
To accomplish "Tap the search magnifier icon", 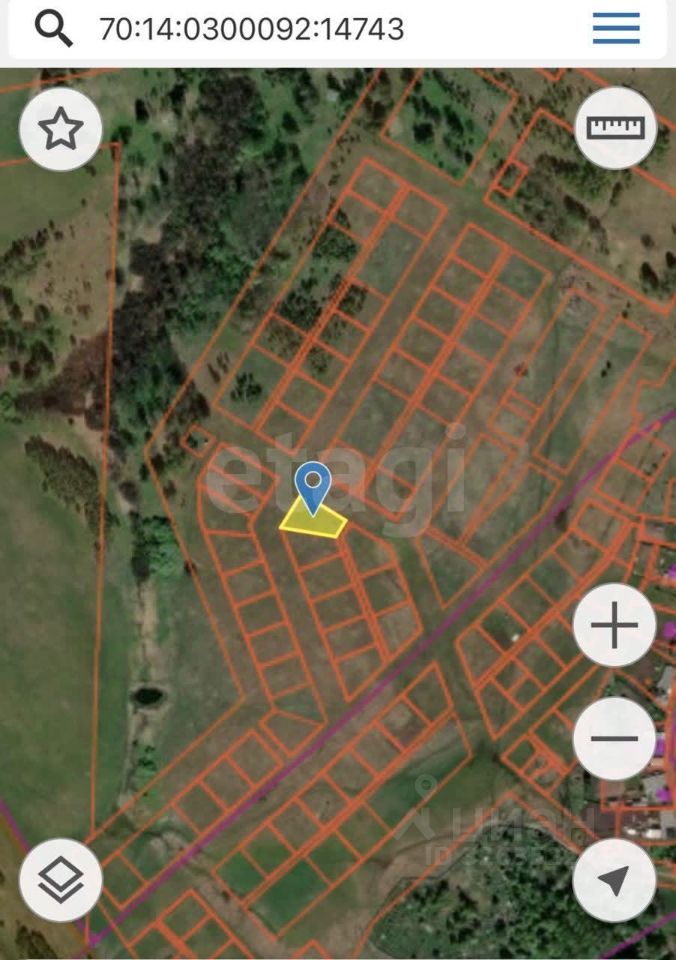I will [53, 29].
